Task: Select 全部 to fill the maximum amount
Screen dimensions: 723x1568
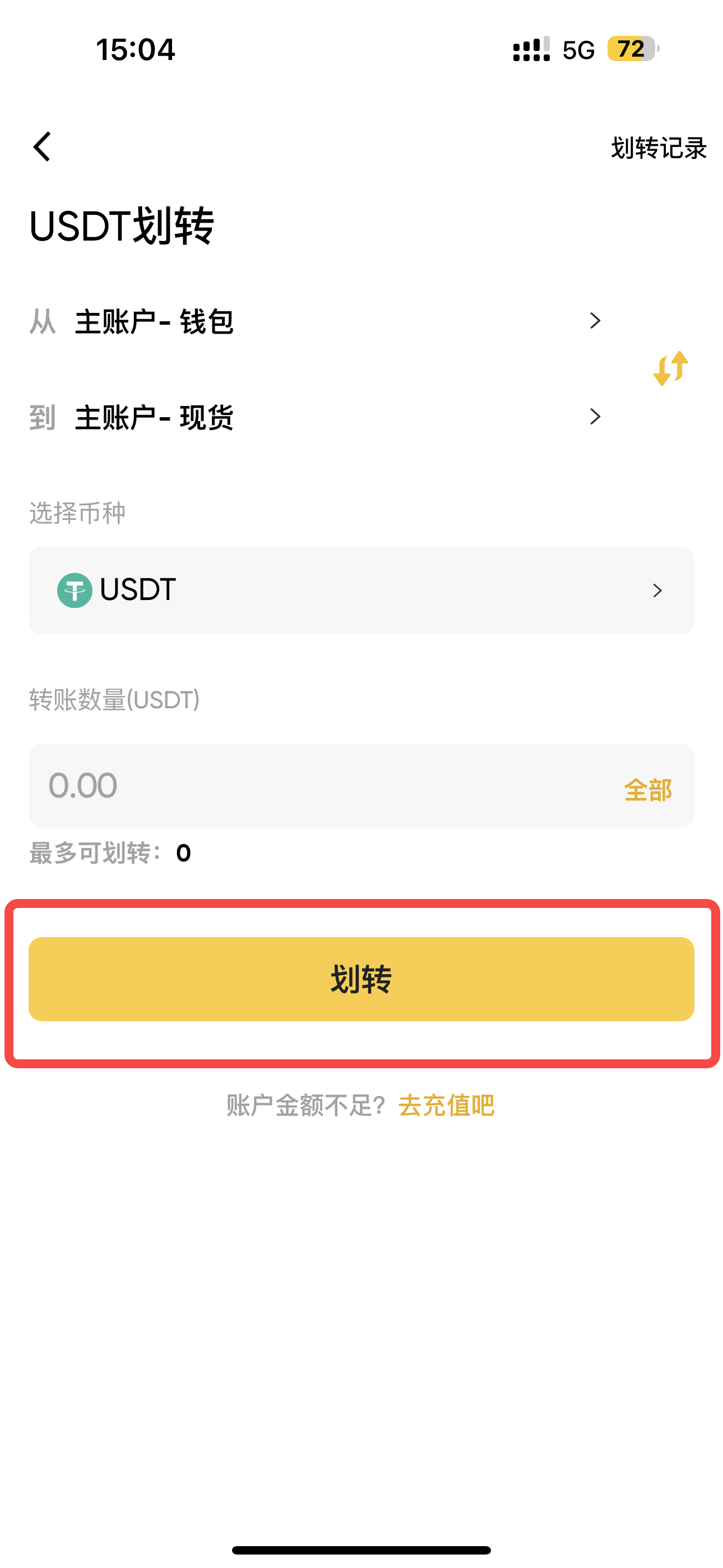Action: [647, 790]
